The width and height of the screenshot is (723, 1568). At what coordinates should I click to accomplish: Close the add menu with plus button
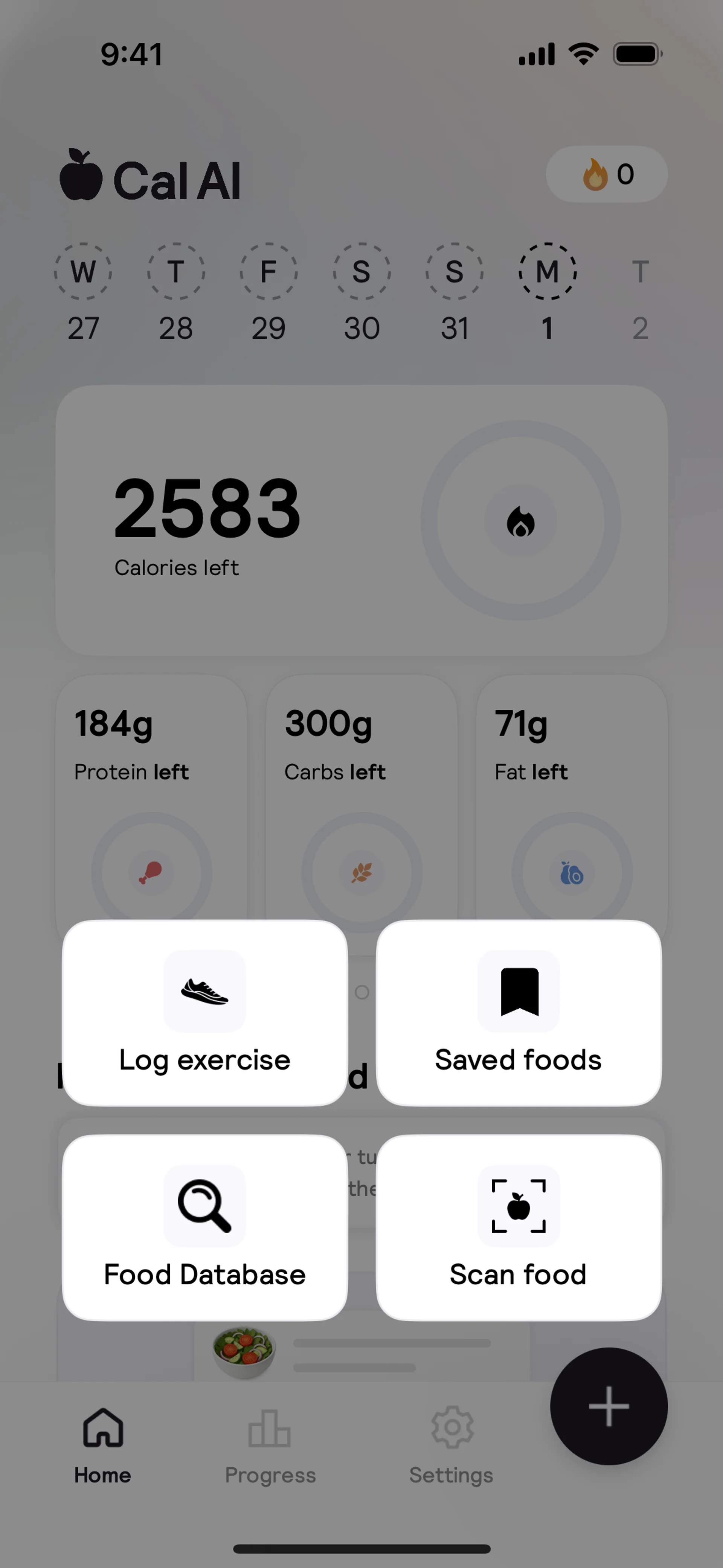pyautogui.click(x=609, y=1406)
